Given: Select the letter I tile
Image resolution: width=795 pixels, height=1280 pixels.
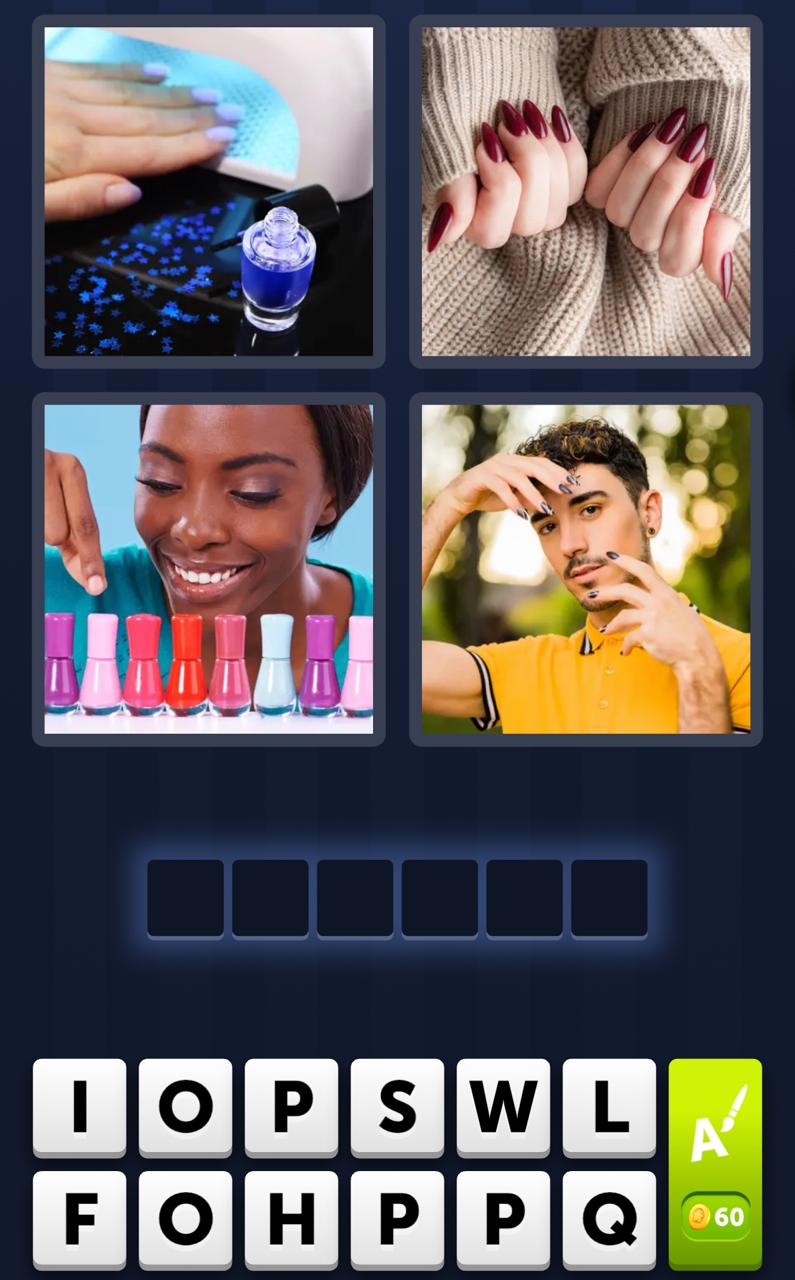Looking at the screenshot, I should [80, 1106].
